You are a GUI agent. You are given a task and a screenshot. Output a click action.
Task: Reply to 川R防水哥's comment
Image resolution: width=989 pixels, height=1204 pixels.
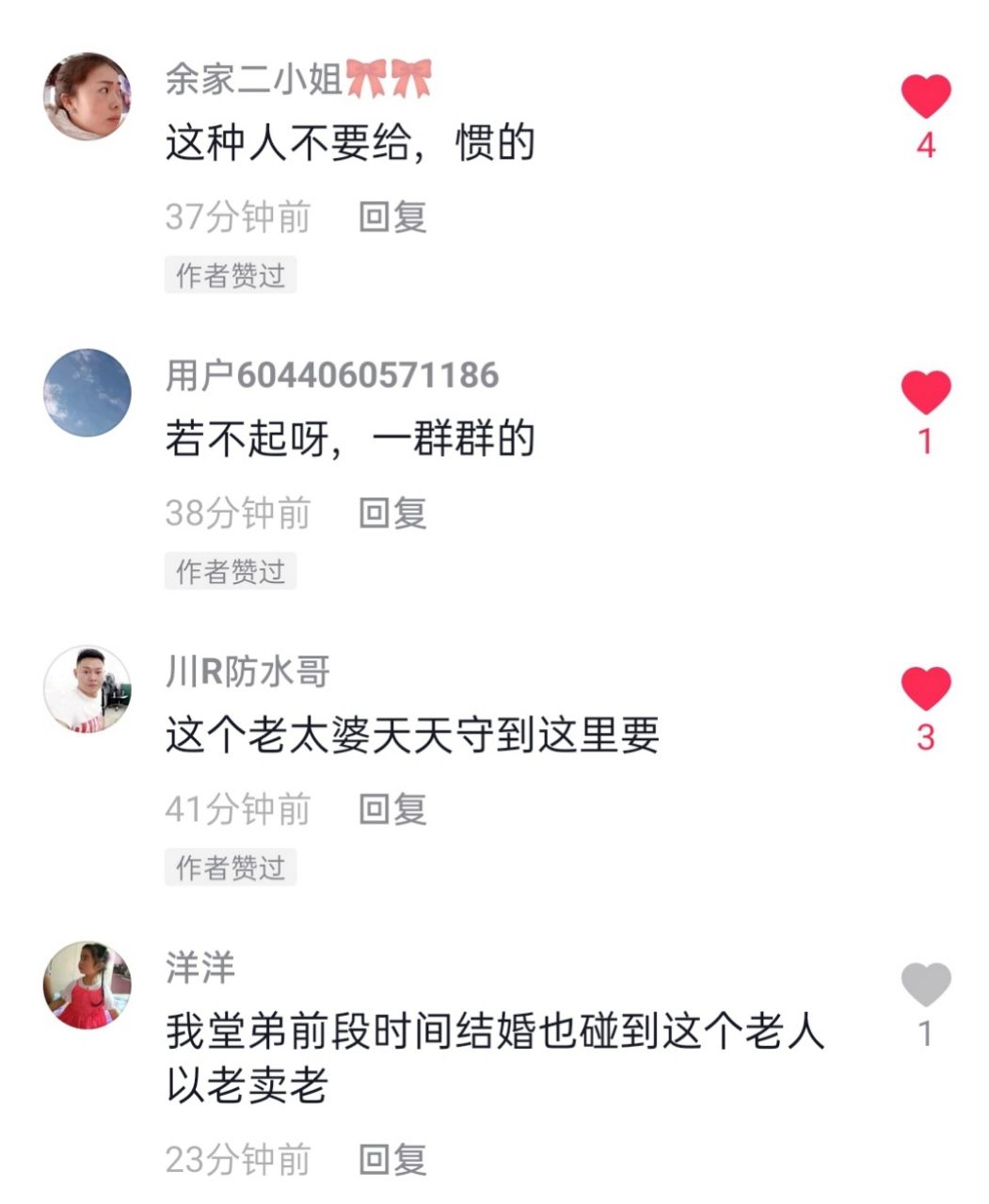(x=392, y=810)
